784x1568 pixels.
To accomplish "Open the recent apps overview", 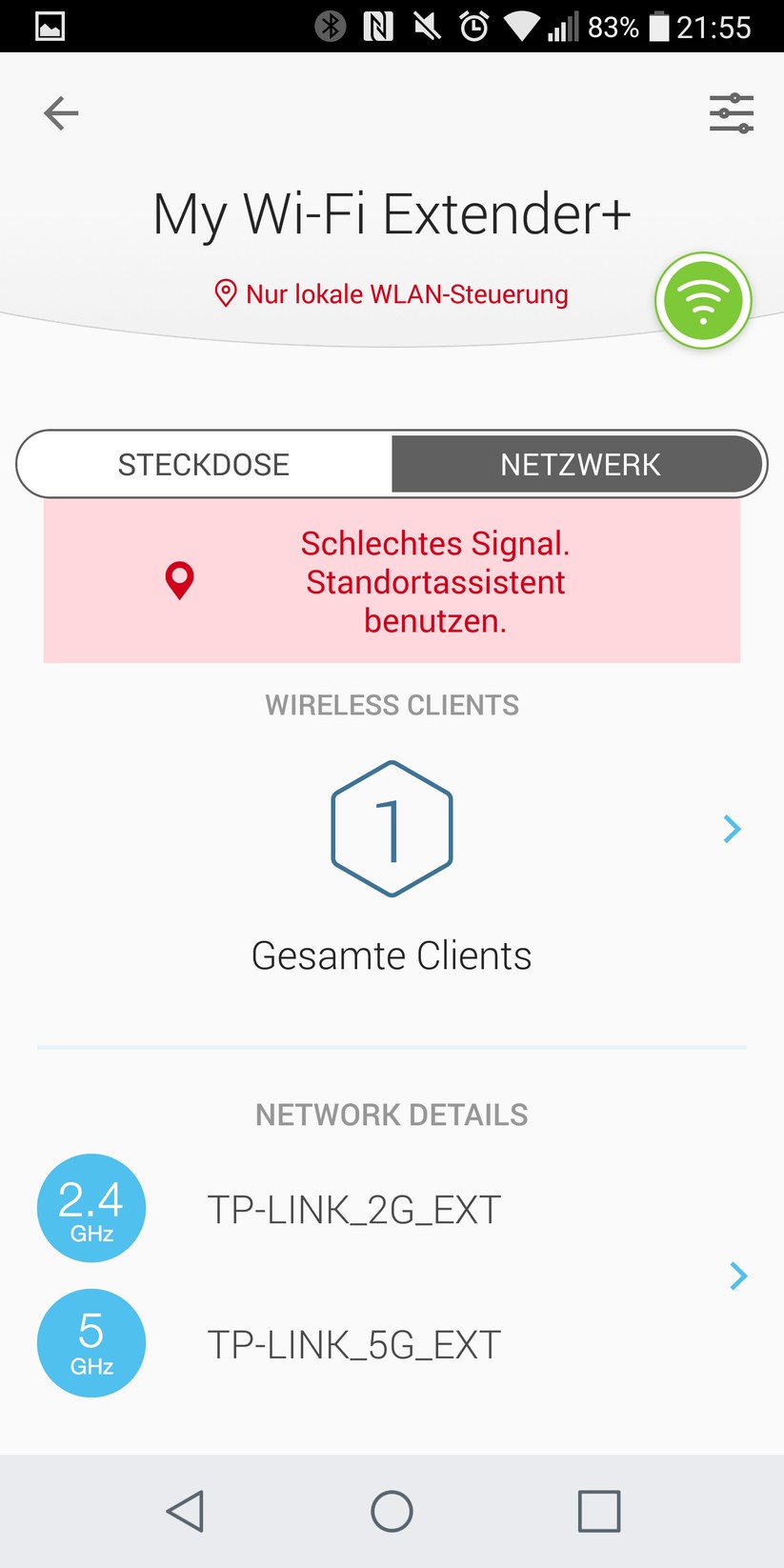I will click(598, 1511).
